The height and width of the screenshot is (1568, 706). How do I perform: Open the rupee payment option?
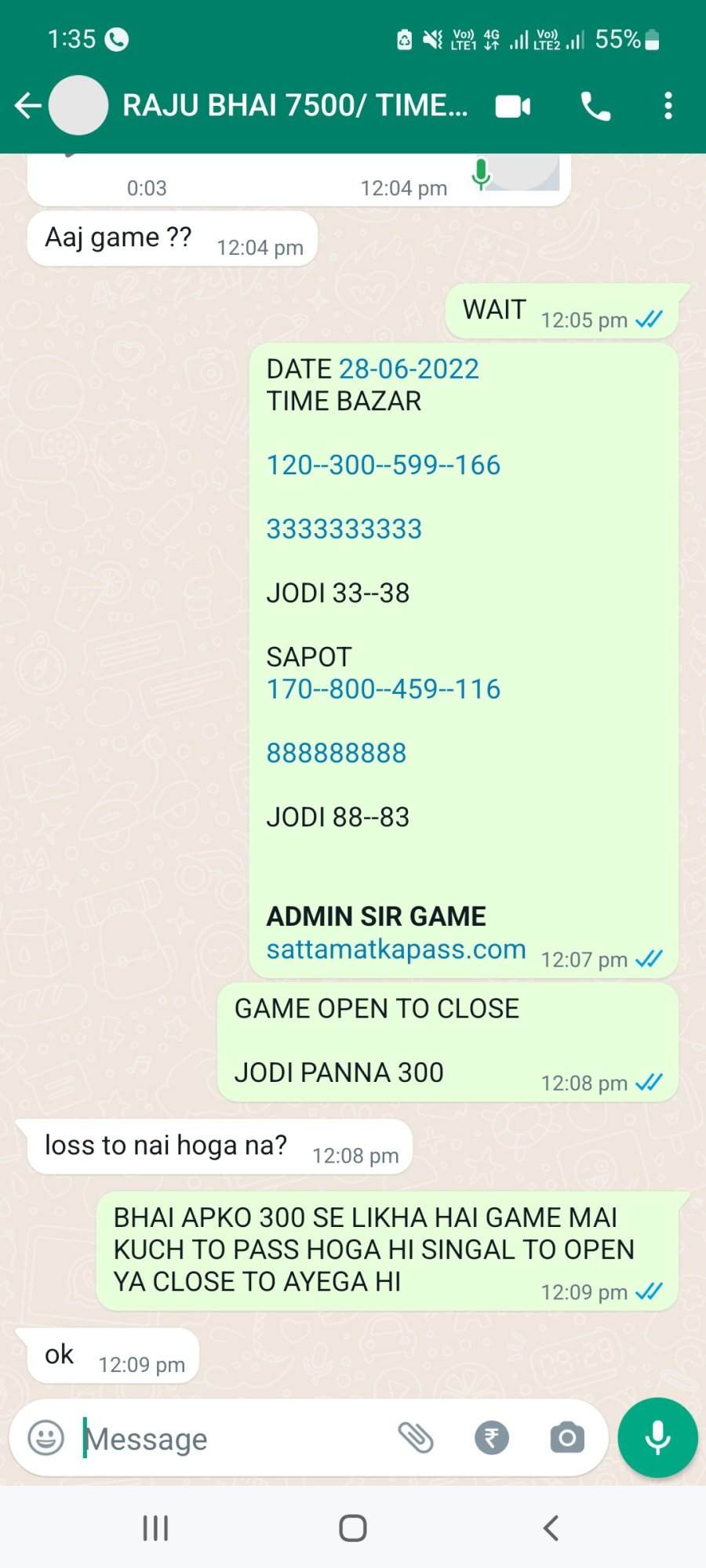492,1438
